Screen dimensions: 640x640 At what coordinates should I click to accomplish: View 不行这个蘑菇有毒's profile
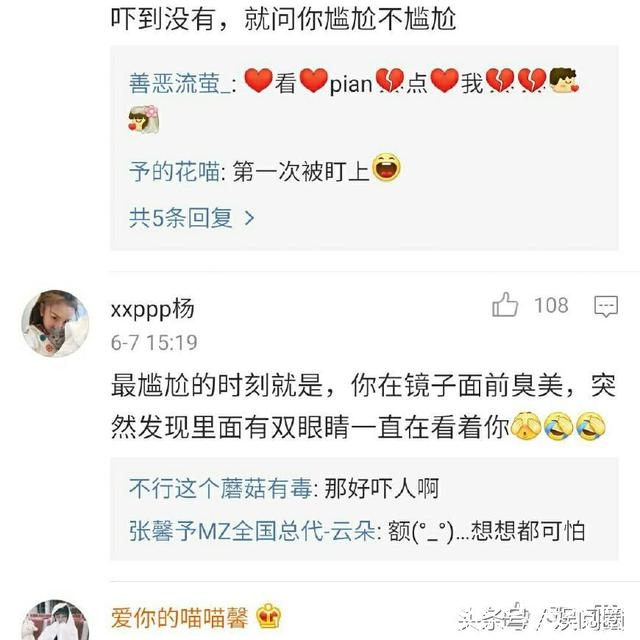tap(220, 489)
